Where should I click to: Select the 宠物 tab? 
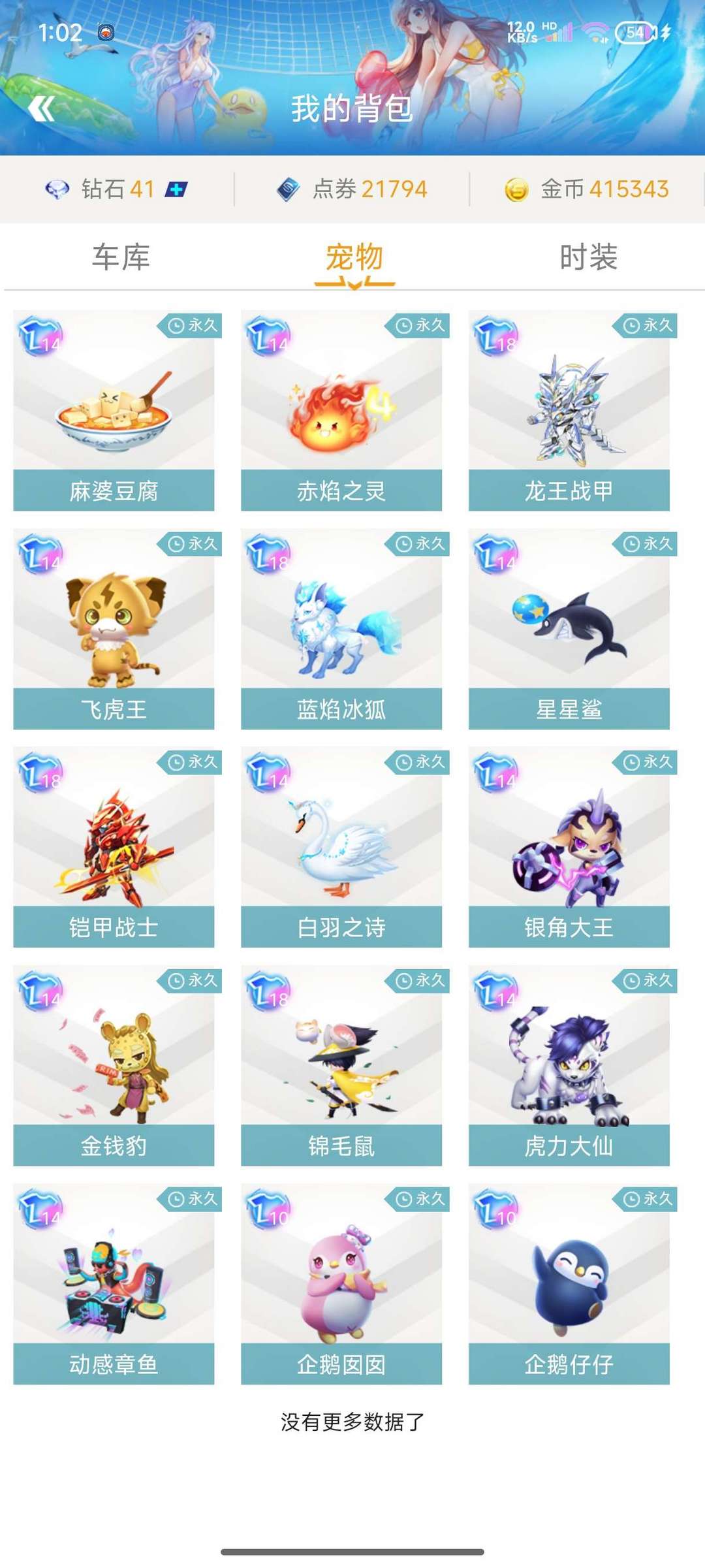pyautogui.click(x=354, y=257)
